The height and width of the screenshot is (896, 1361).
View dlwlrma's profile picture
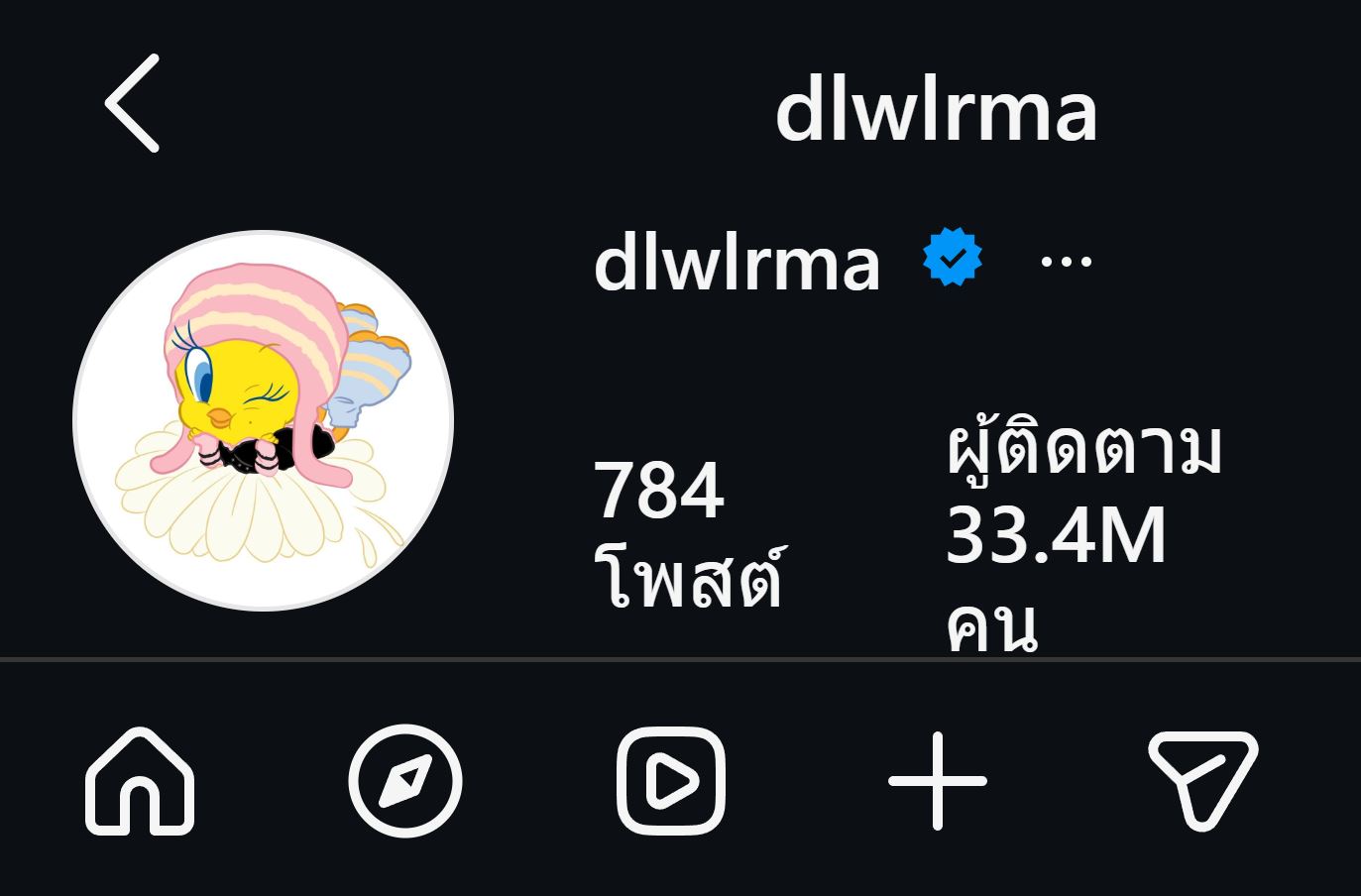[x=263, y=421]
